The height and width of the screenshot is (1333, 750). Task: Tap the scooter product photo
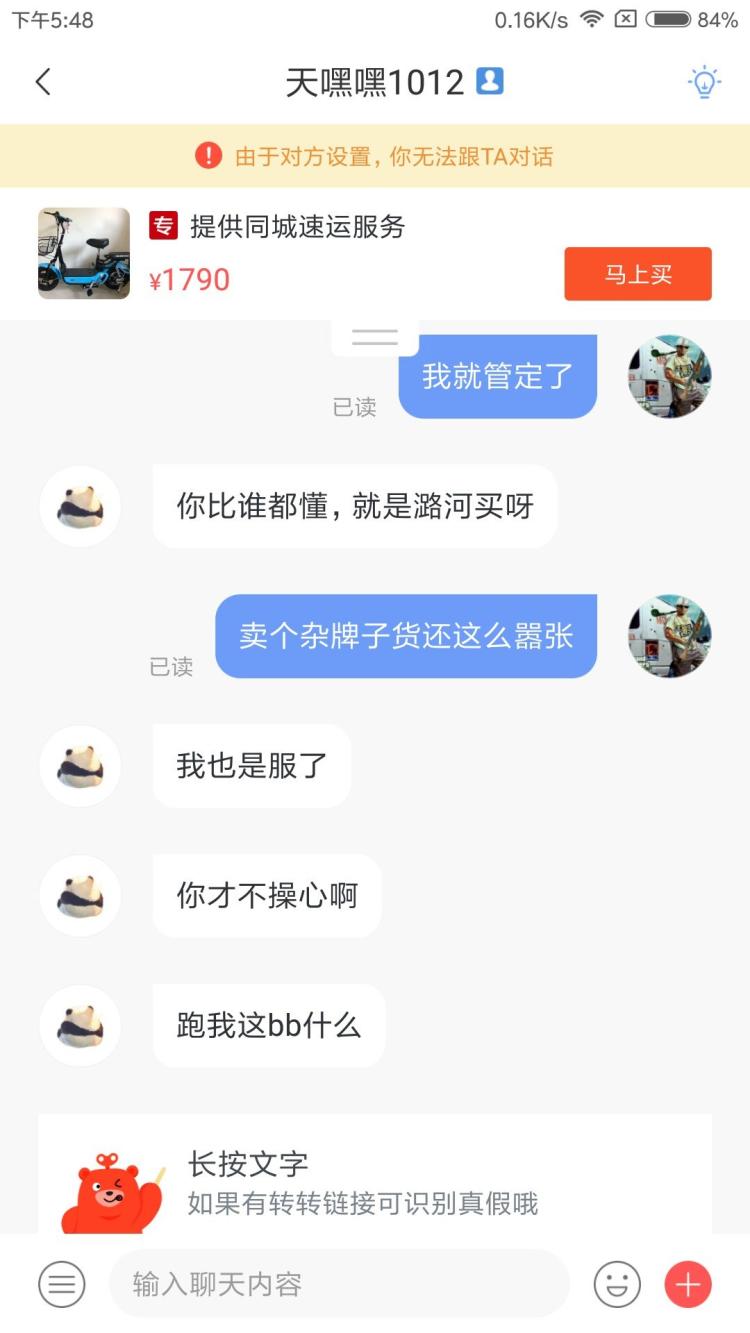pyautogui.click(x=83, y=253)
